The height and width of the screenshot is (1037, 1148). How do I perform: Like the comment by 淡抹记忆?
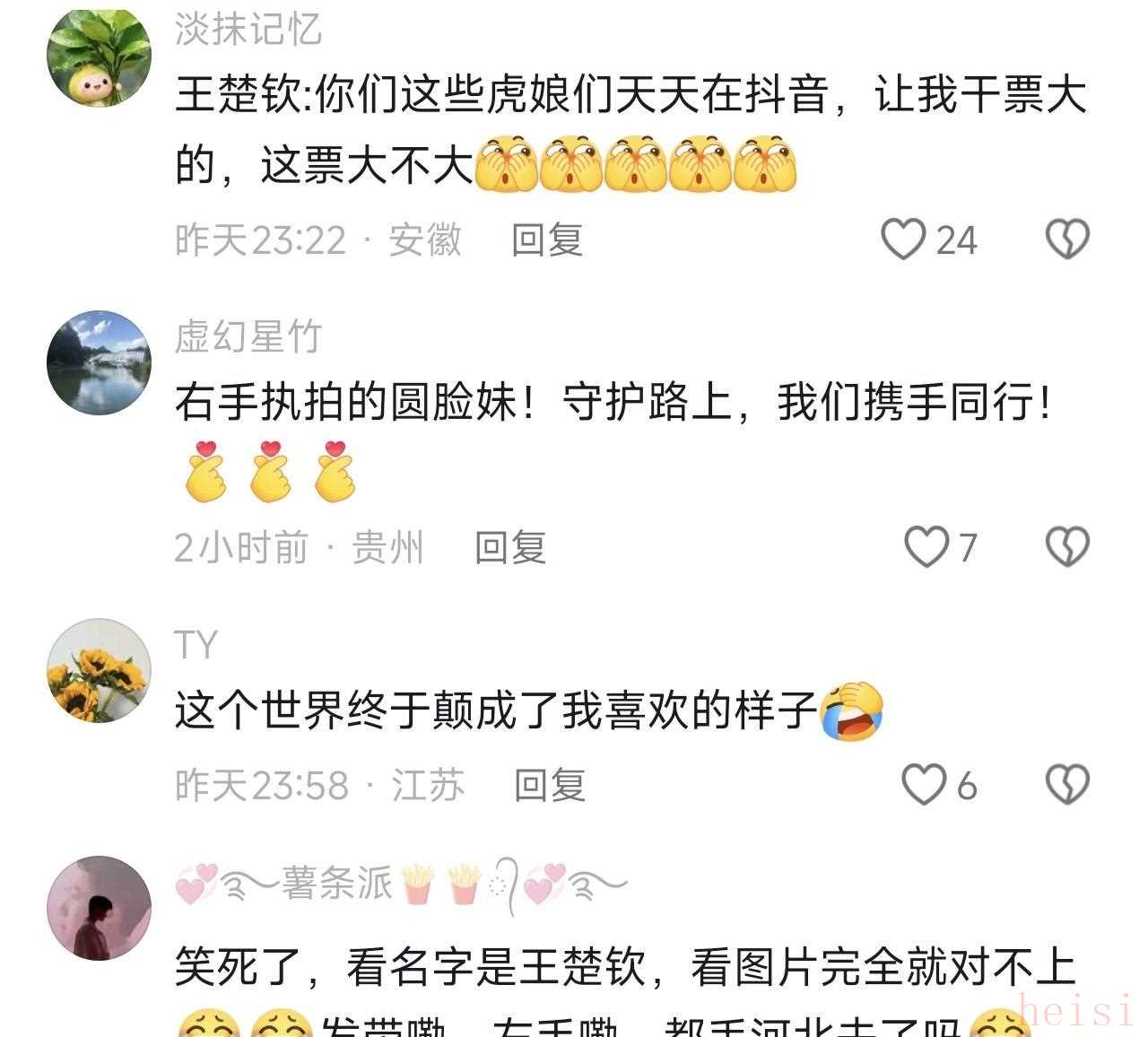[903, 240]
